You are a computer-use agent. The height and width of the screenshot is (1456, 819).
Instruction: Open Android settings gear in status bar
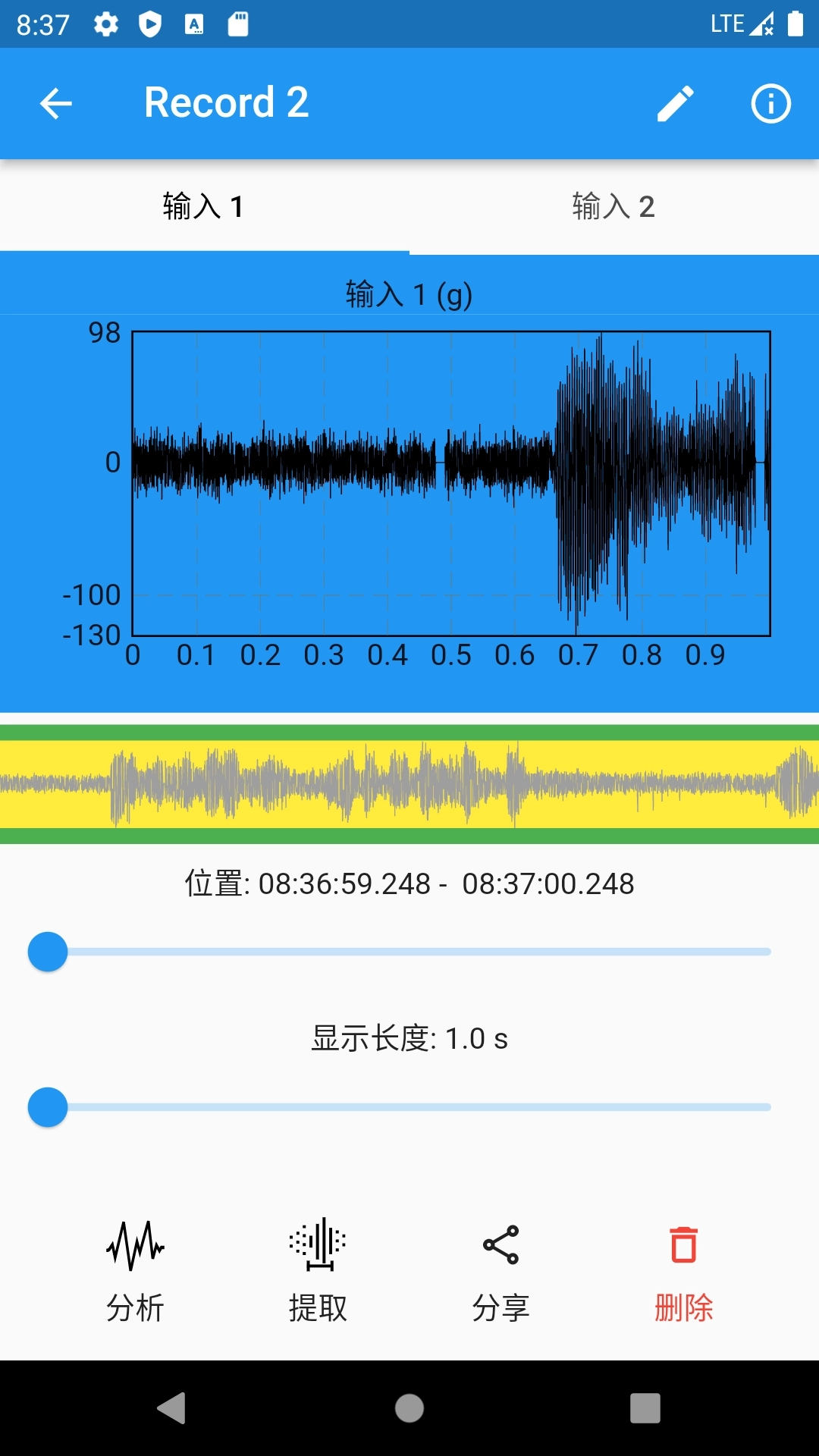[x=105, y=24]
